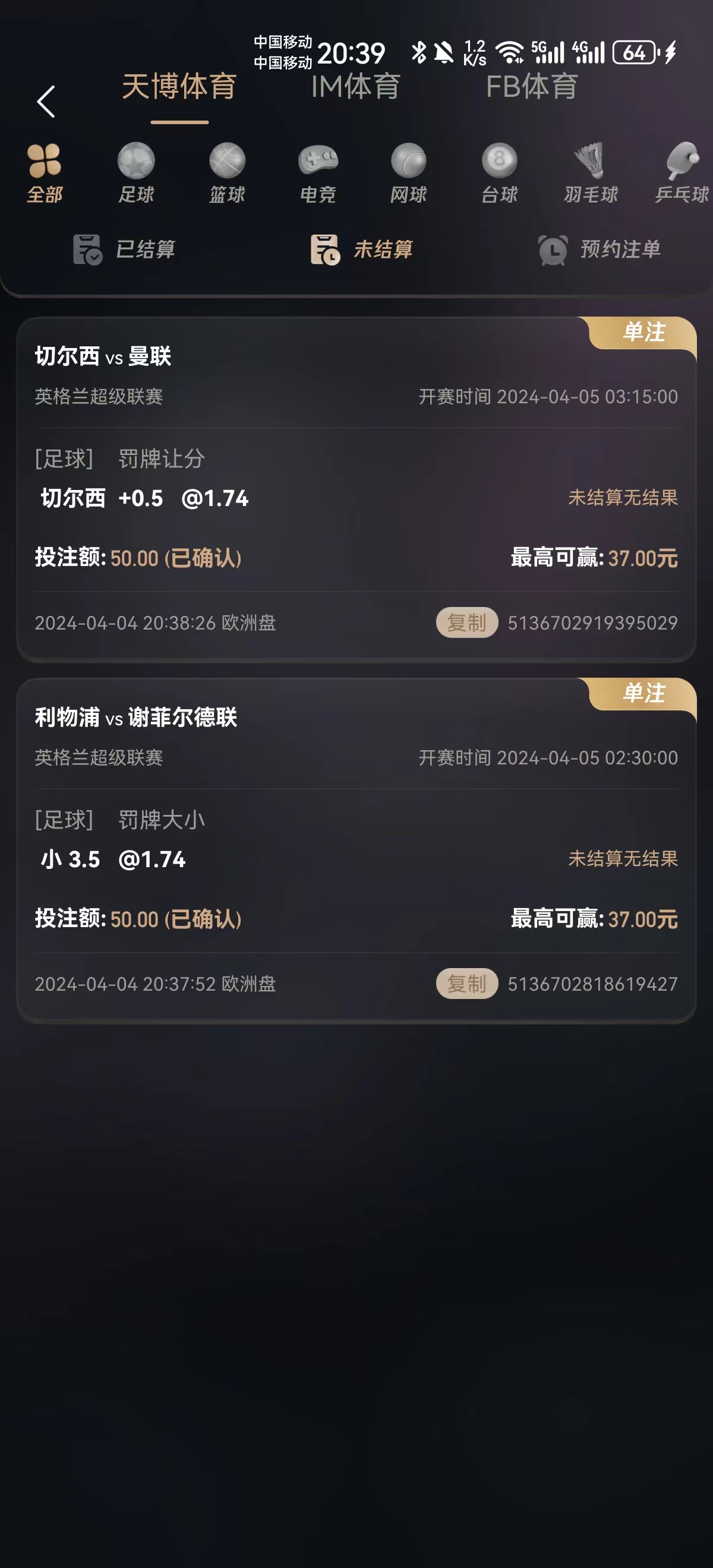Open the 未结算 unsettled bets tab
Viewport: 713px width, 1568px height.
(x=362, y=249)
